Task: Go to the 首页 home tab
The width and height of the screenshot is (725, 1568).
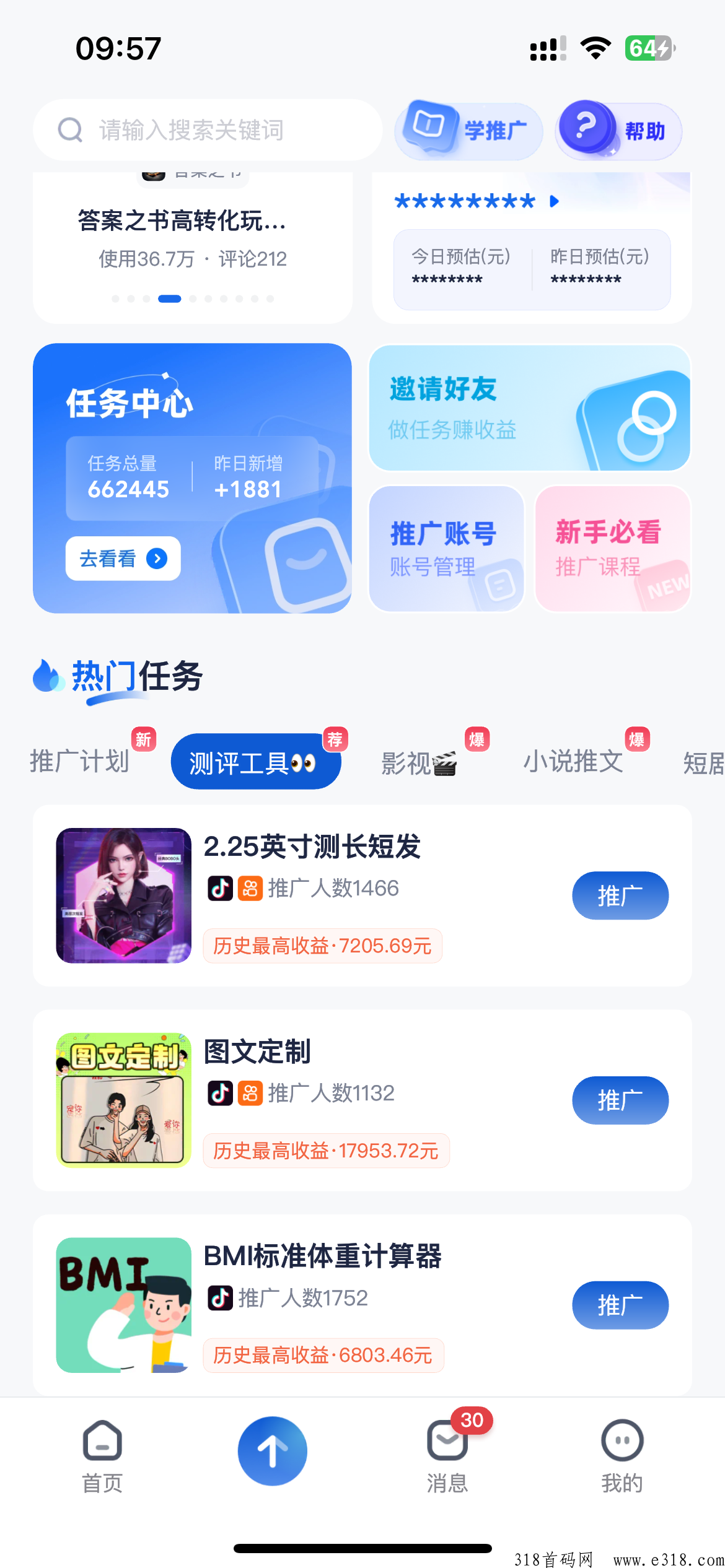Action: 102,1457
